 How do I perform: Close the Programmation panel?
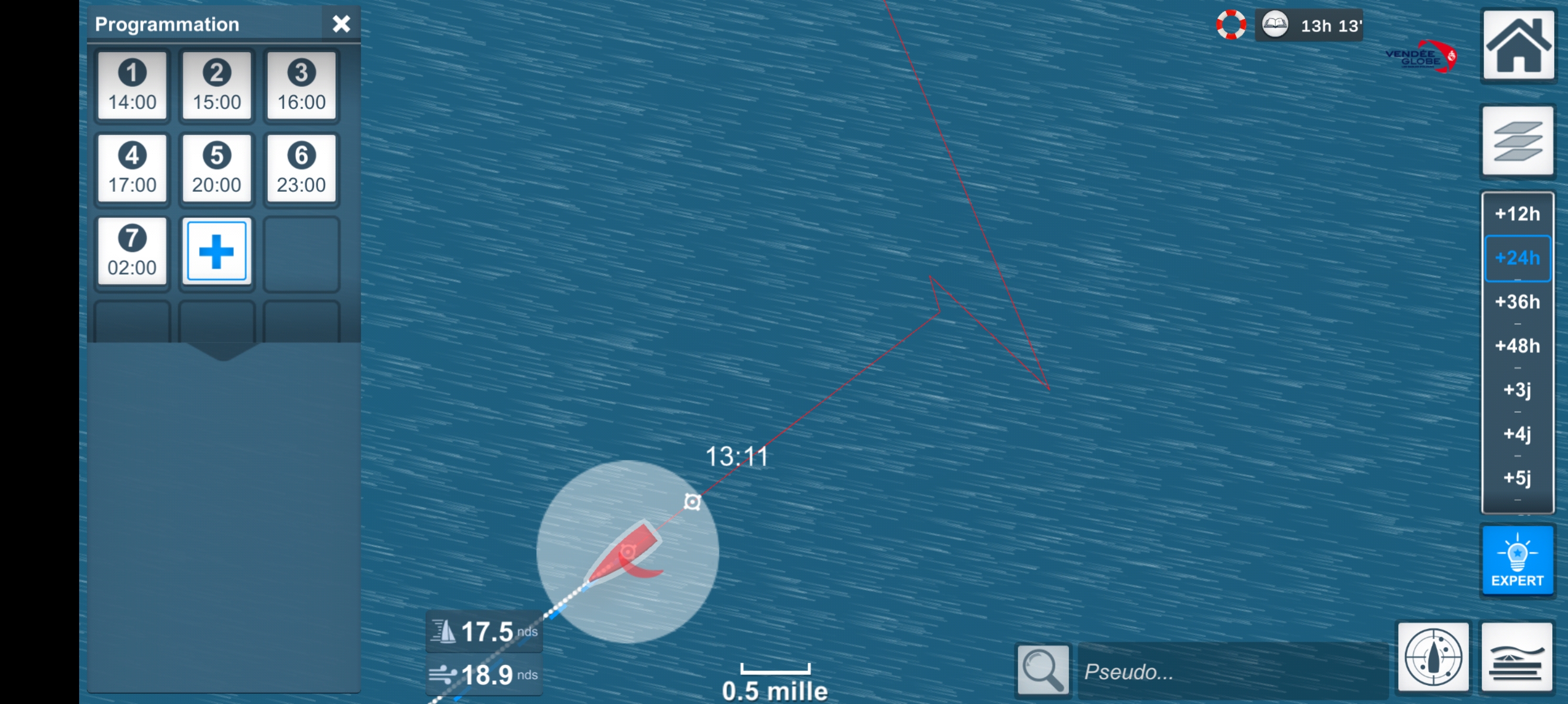point(341,24)
